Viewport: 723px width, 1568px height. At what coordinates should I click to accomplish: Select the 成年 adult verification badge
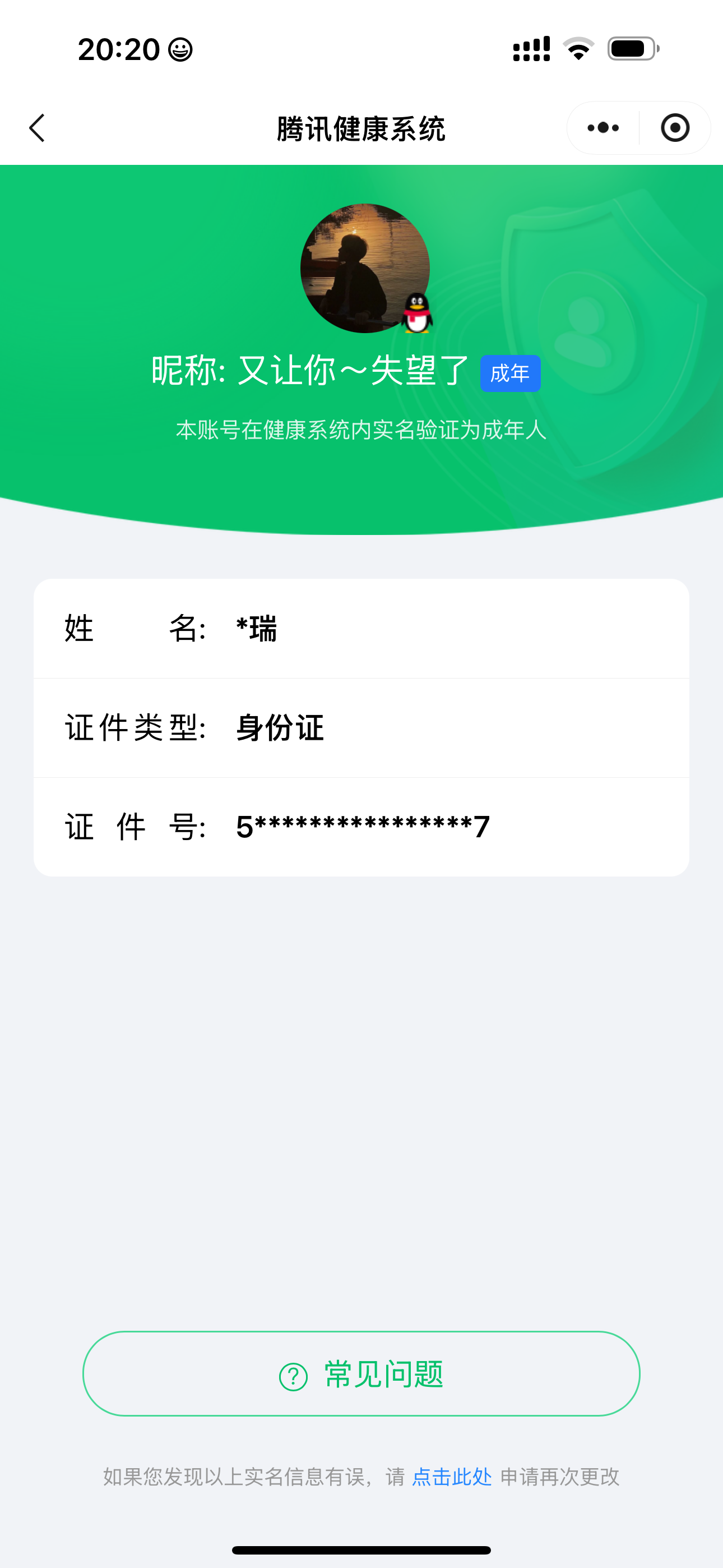pos(510,375)
